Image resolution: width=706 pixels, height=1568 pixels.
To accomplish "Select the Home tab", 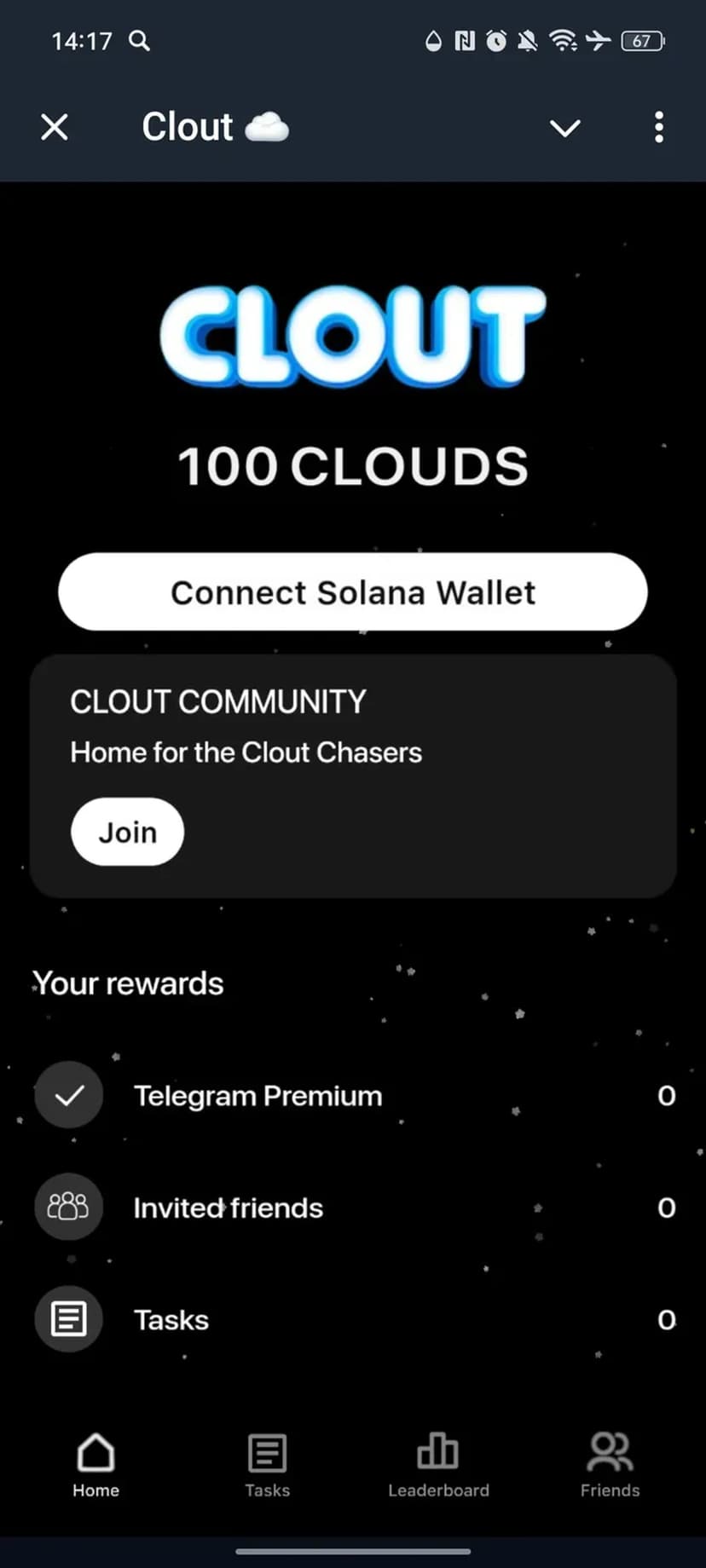I will [95, 1465].
